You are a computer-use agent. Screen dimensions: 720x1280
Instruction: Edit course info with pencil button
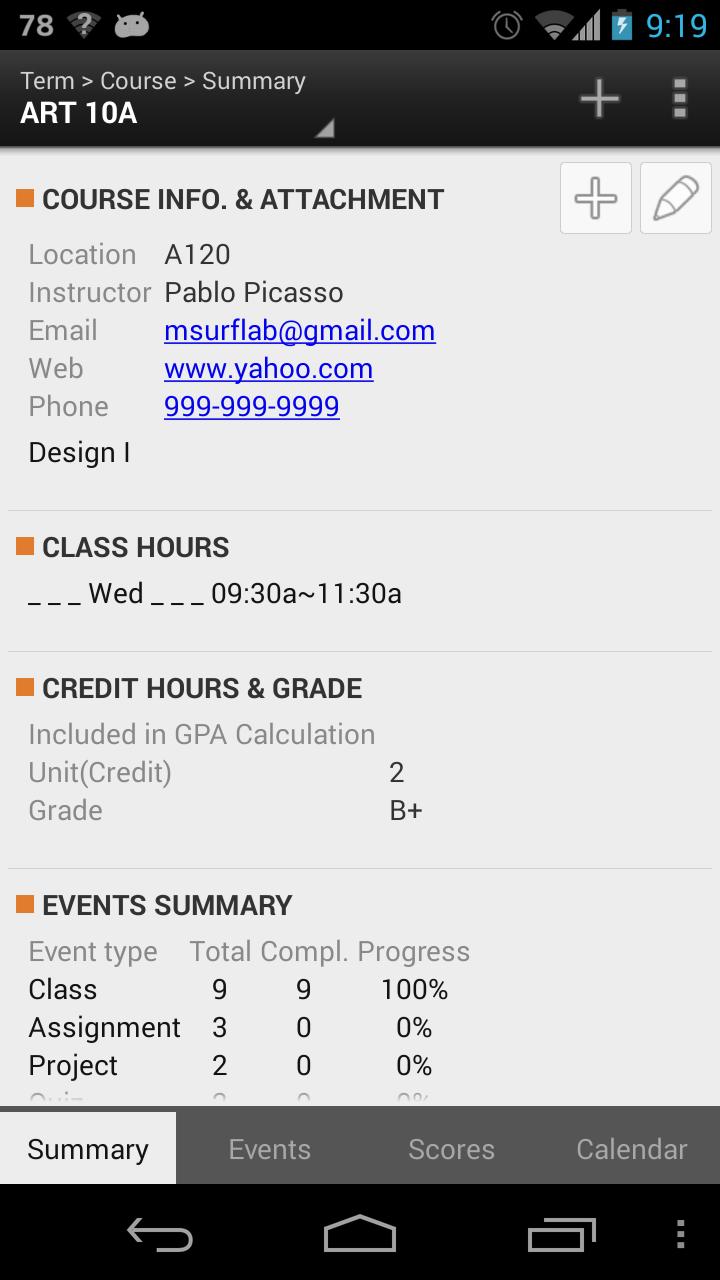click(676, 198)
